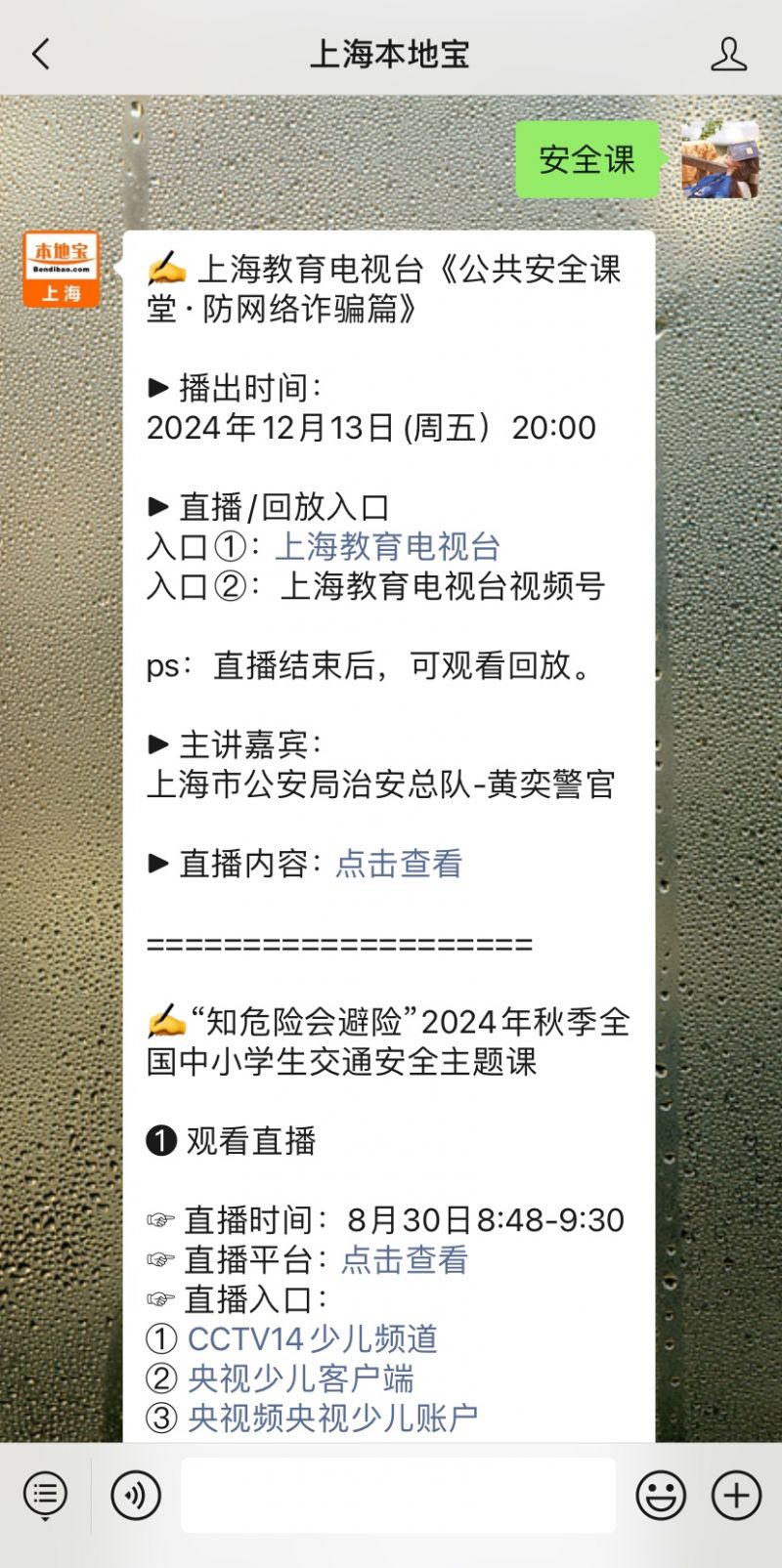The height and width of the screenshot is (1568, 782).
Task: Open the 央视少儿客户端 link
Action: 300,1377
